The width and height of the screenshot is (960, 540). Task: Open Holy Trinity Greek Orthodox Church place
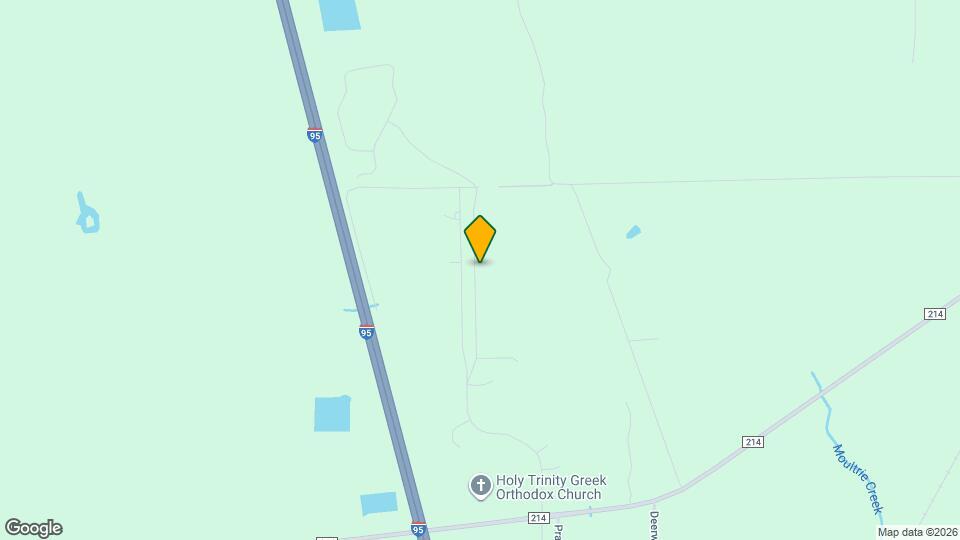tap(481, 487)
